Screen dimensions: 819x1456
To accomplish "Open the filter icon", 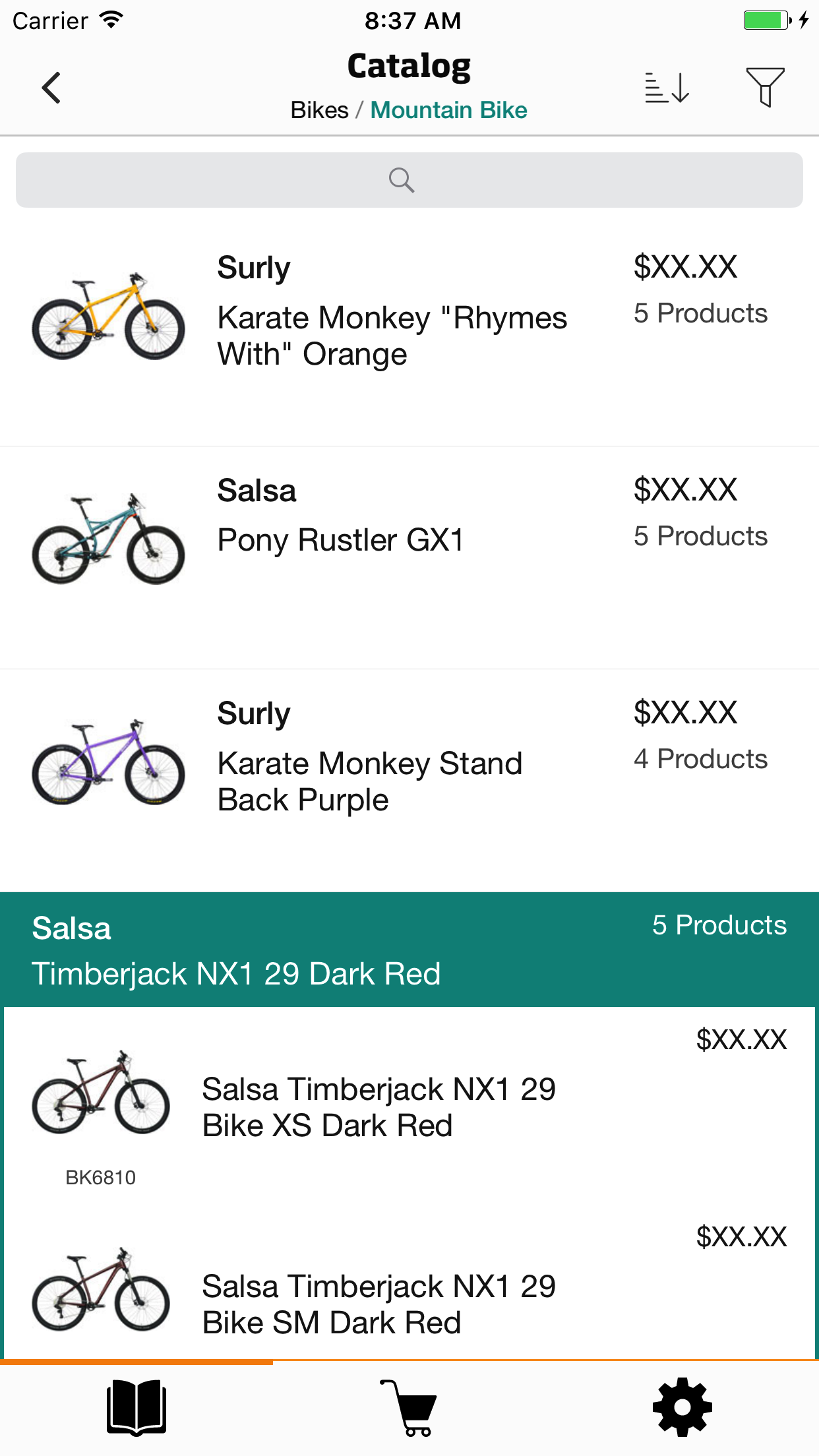I will click(765, 86).
